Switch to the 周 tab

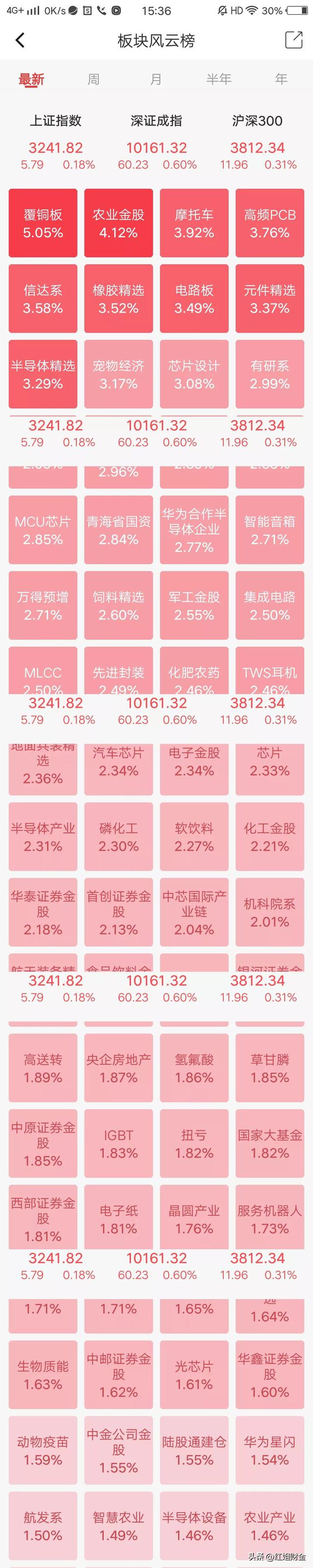tap(93, 79)
